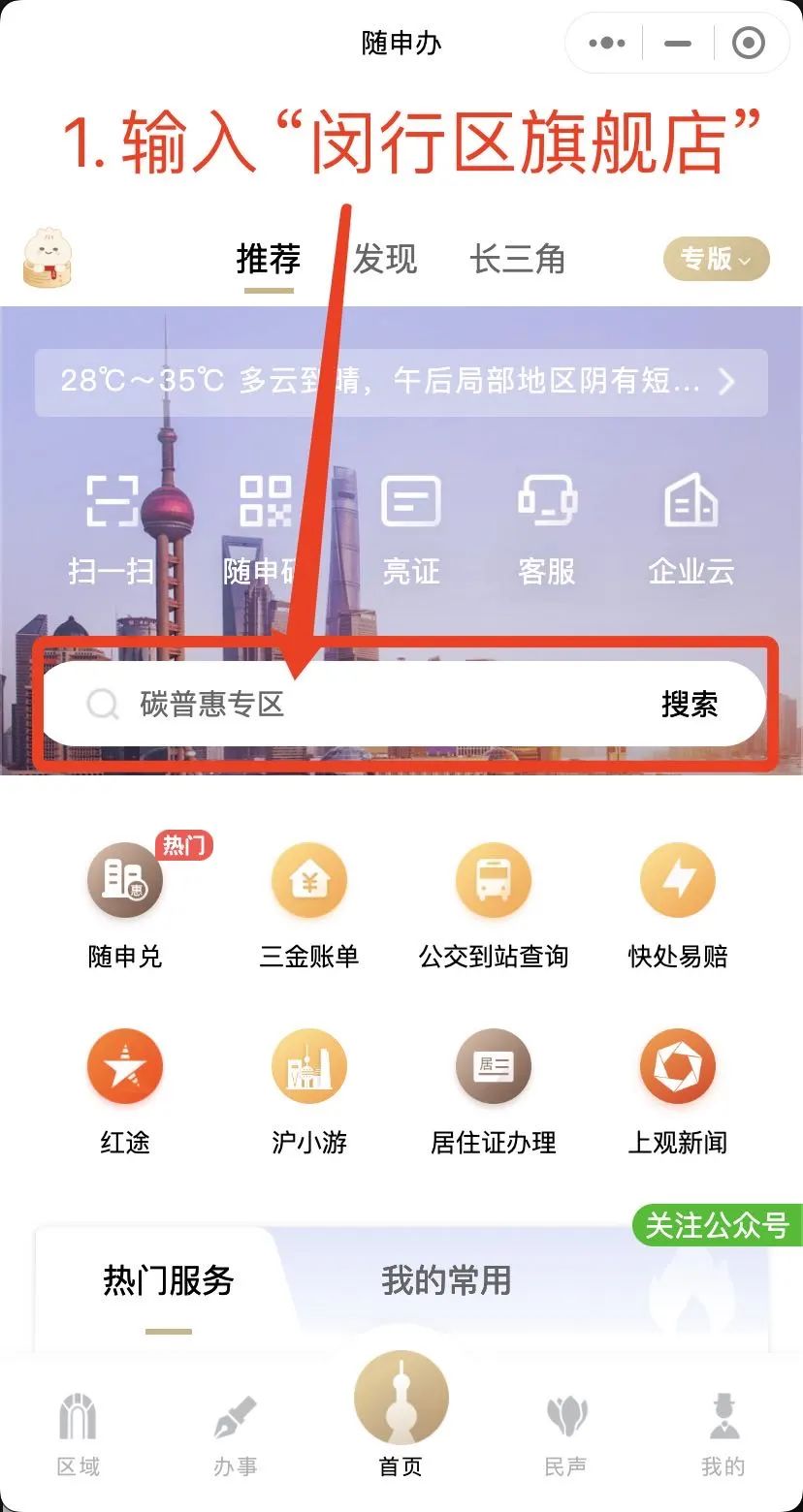Open the weather forecast banner
The width and height of the screenshot is (803, 1512).
pyautogui.click(x=401, y=382)
